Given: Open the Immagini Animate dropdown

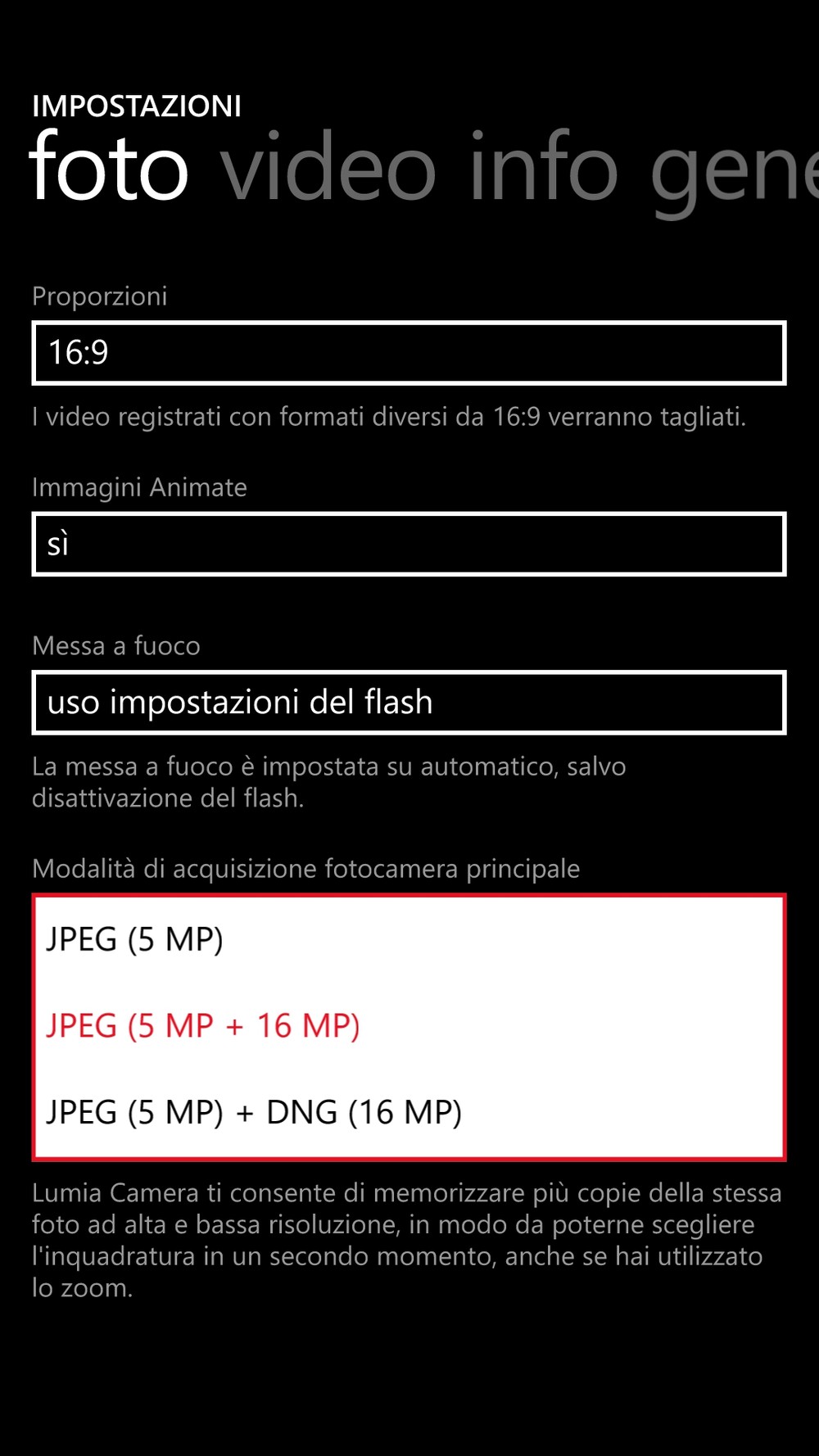Looking at the screenshot, I should click(409, 544).
